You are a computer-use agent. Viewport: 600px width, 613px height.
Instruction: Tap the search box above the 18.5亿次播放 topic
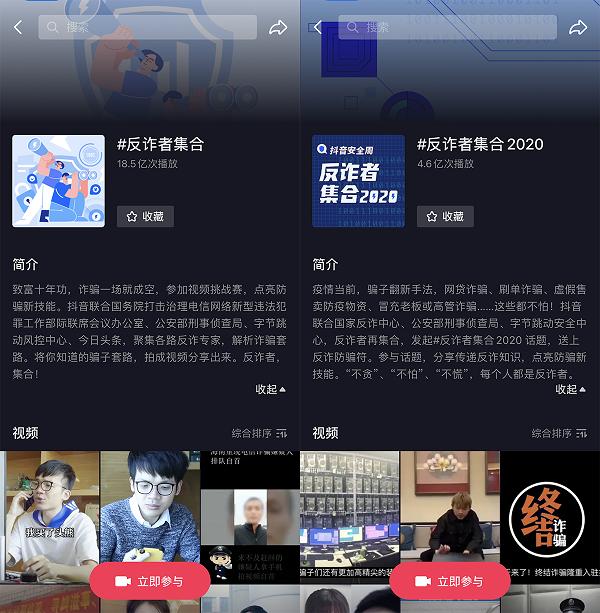tap(147, 28)
